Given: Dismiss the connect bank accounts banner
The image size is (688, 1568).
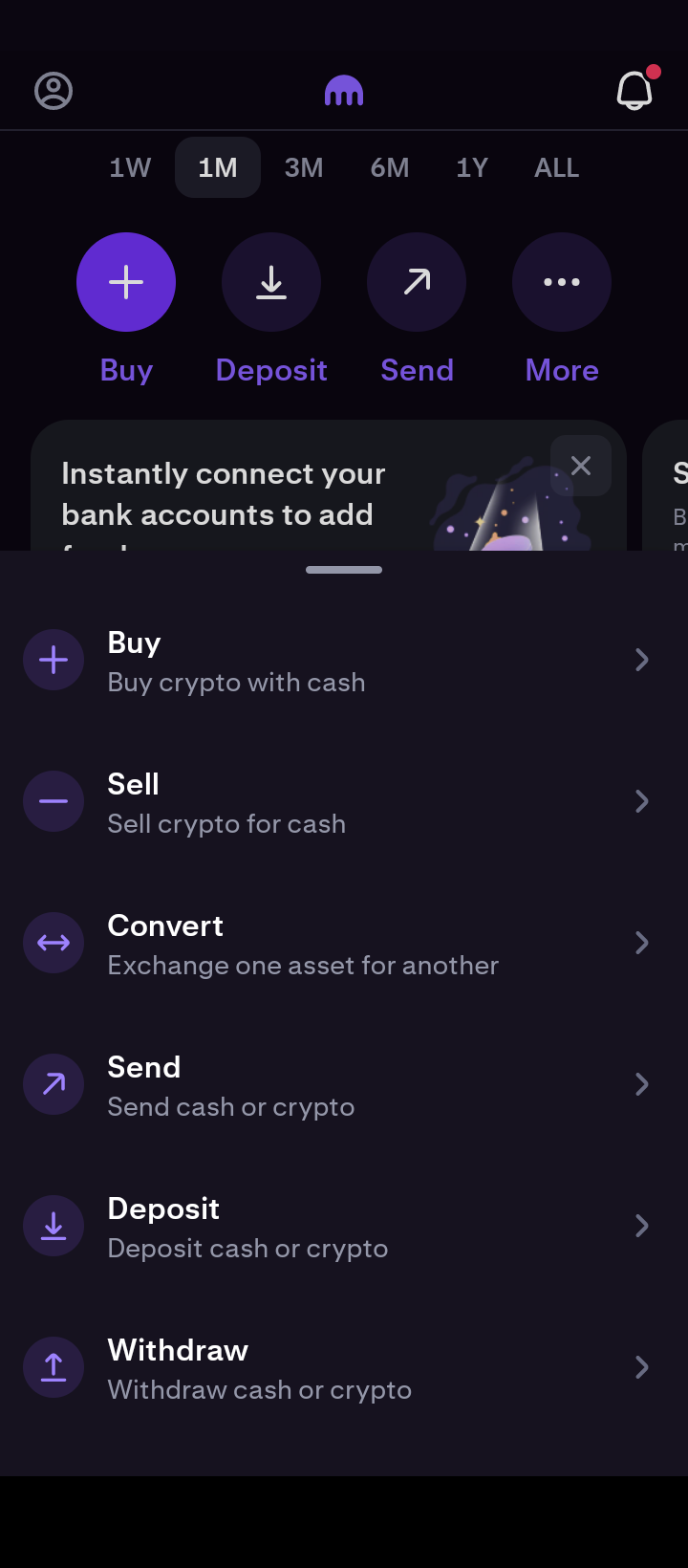Looking at the screenshot, I should pos(581,466).
